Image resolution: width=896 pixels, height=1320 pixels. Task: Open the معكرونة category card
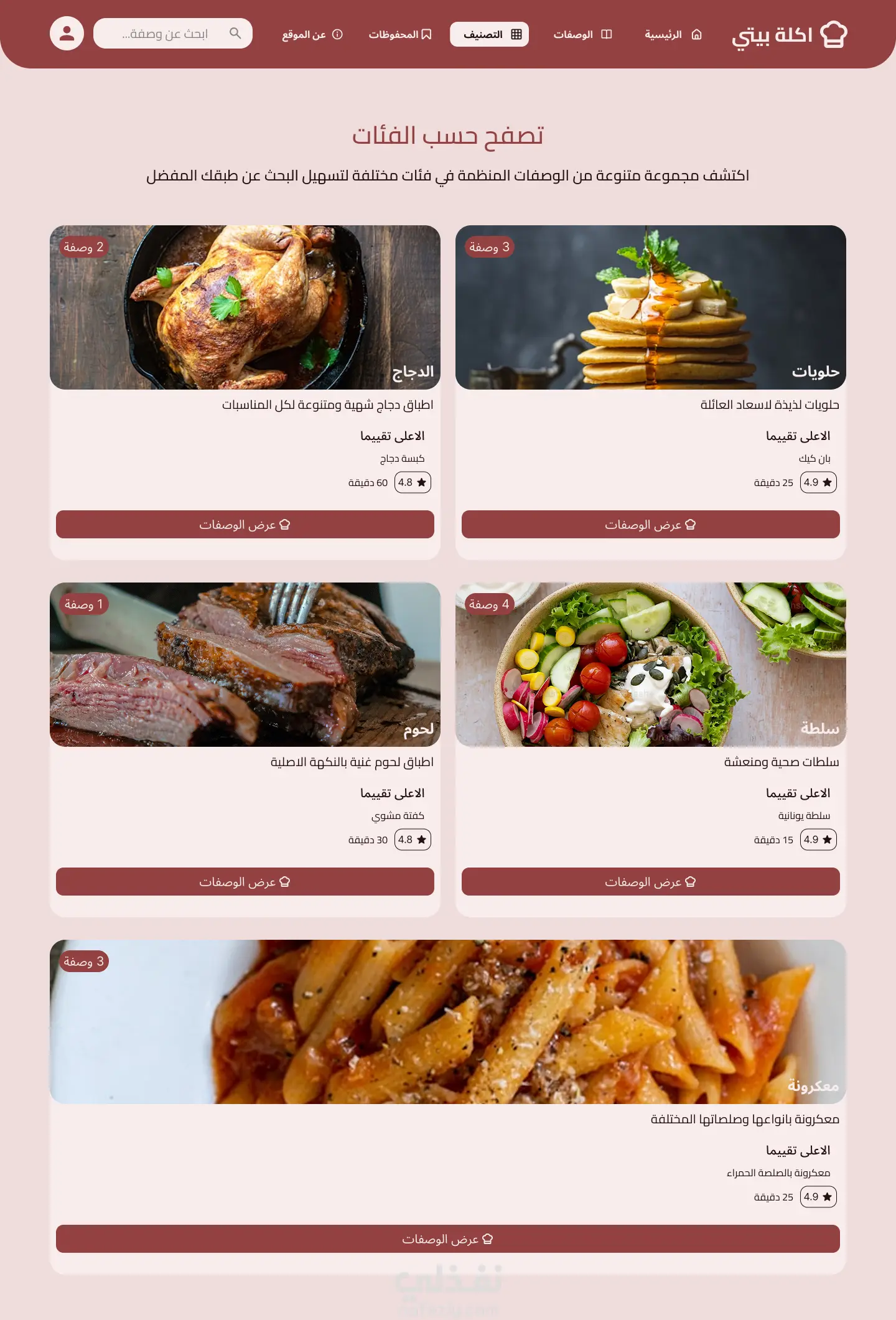(448, 1022)
